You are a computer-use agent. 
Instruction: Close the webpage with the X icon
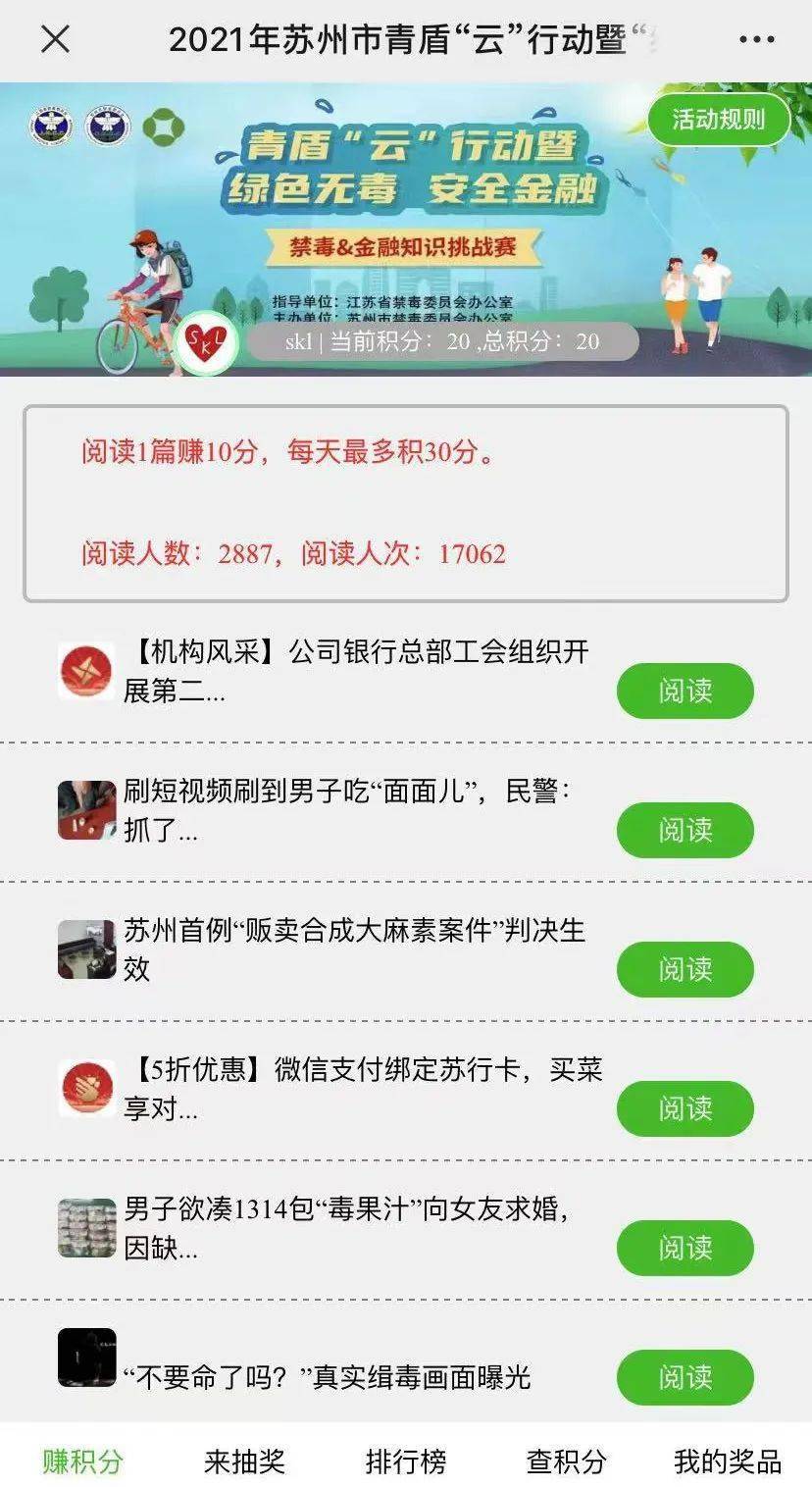click(55, 39)
